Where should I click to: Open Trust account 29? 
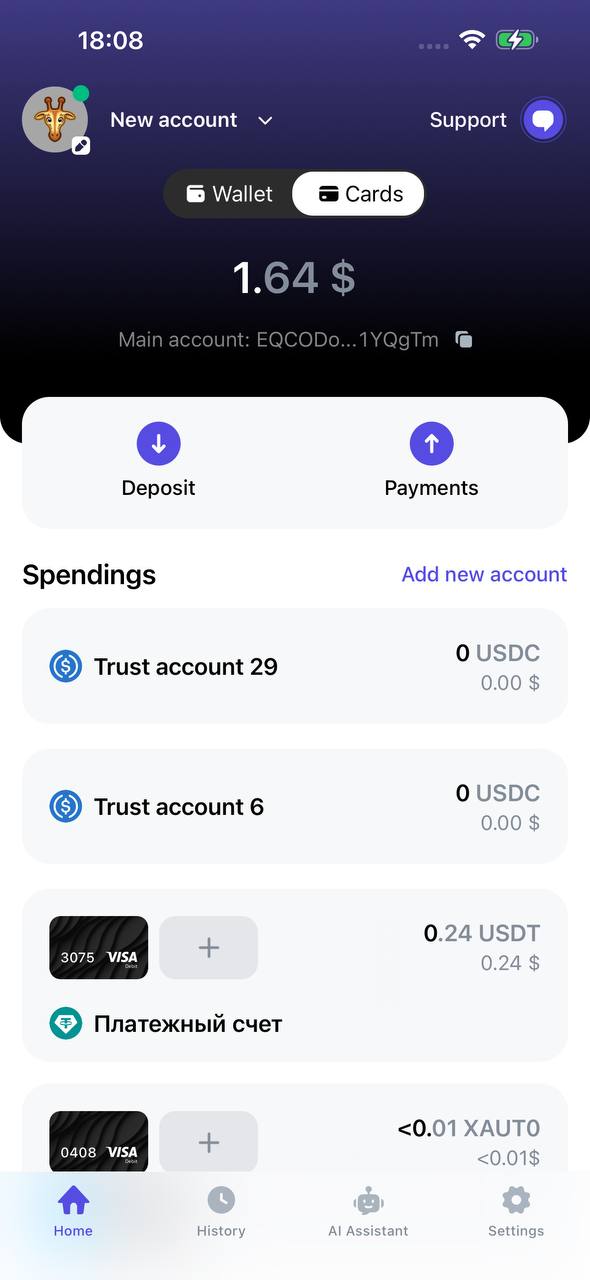pyautogui.click(x=295, y=666)
